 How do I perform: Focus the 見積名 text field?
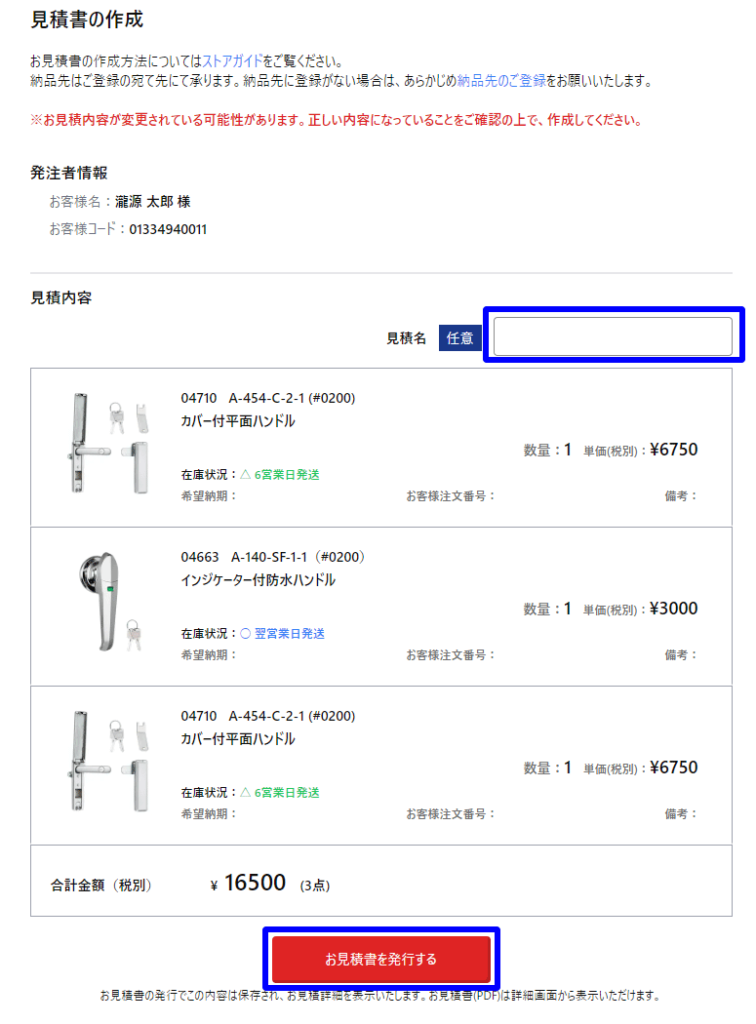click(612, 337)
